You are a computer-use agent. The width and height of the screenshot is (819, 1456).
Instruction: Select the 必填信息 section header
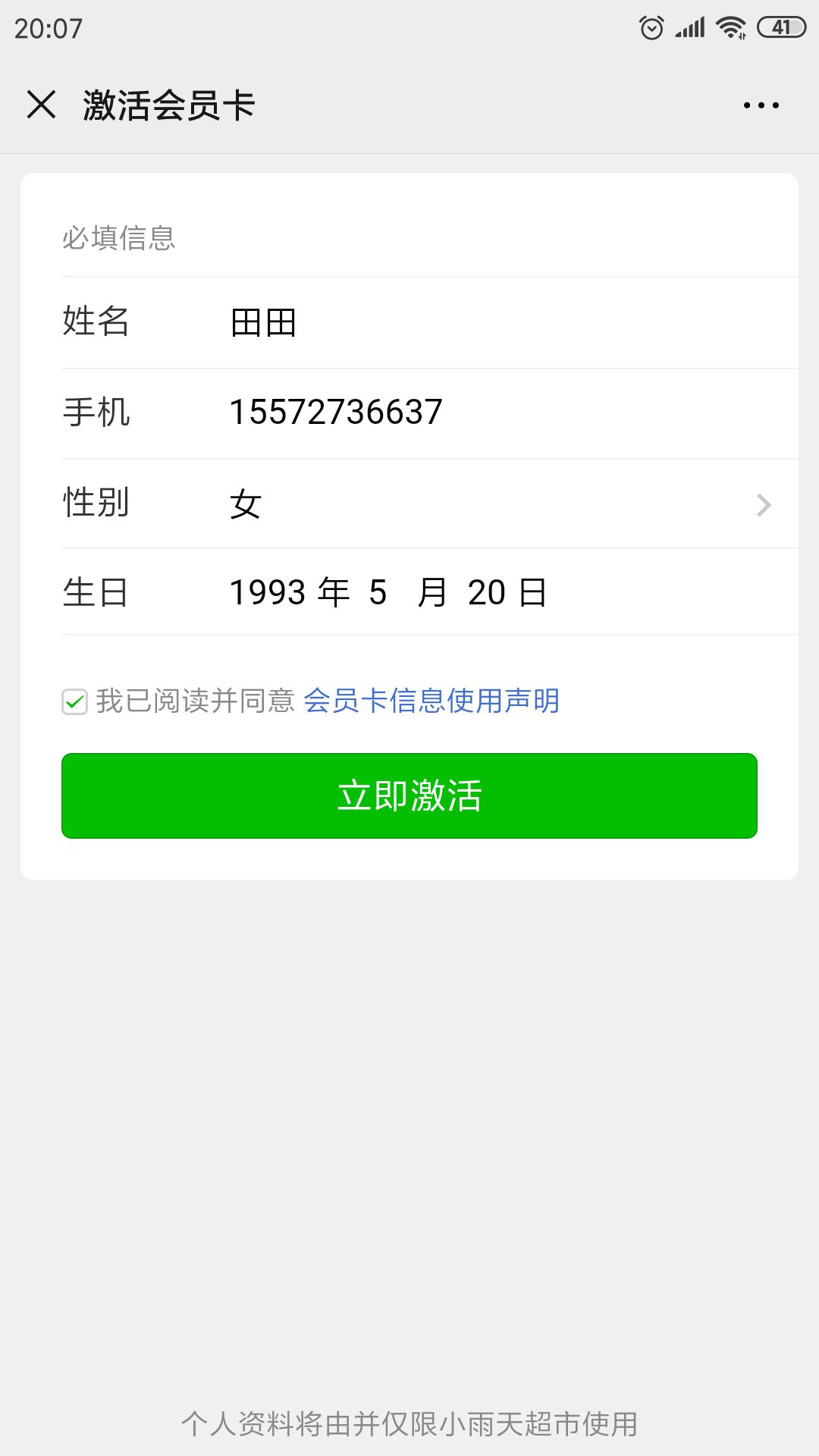(118, 239)
